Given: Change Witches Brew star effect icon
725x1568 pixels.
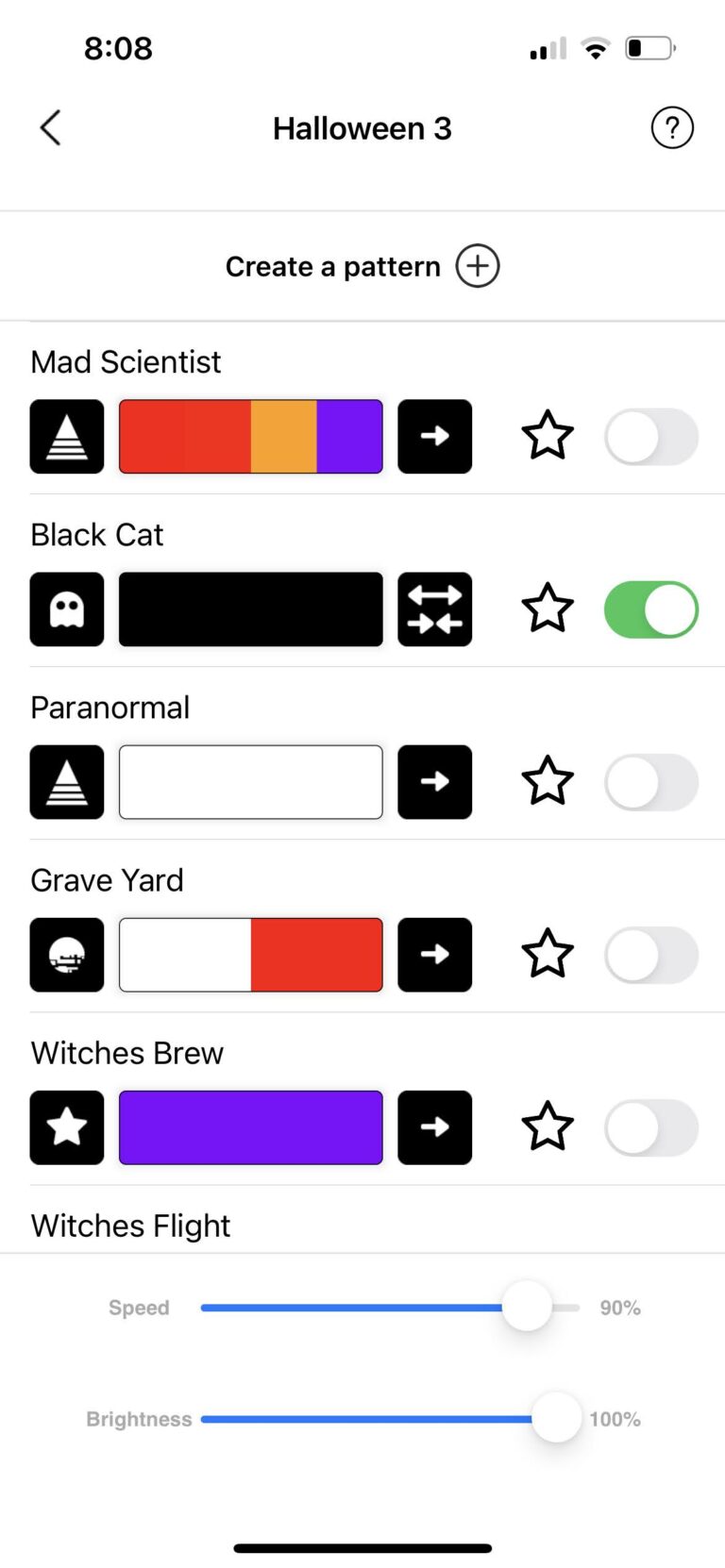Looking at the screenshot, I should pos(67,1127).
